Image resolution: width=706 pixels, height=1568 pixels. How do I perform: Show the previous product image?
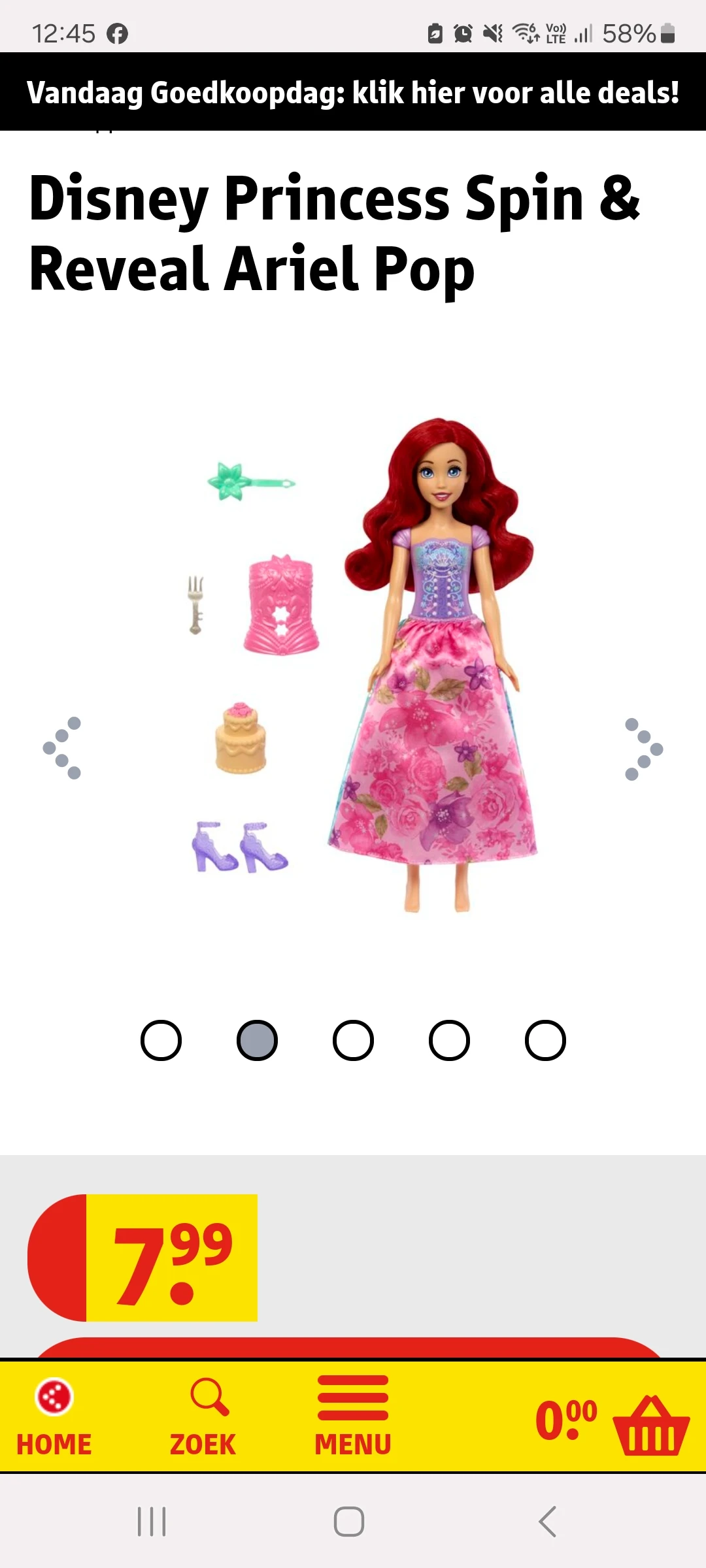click(61, 748)
